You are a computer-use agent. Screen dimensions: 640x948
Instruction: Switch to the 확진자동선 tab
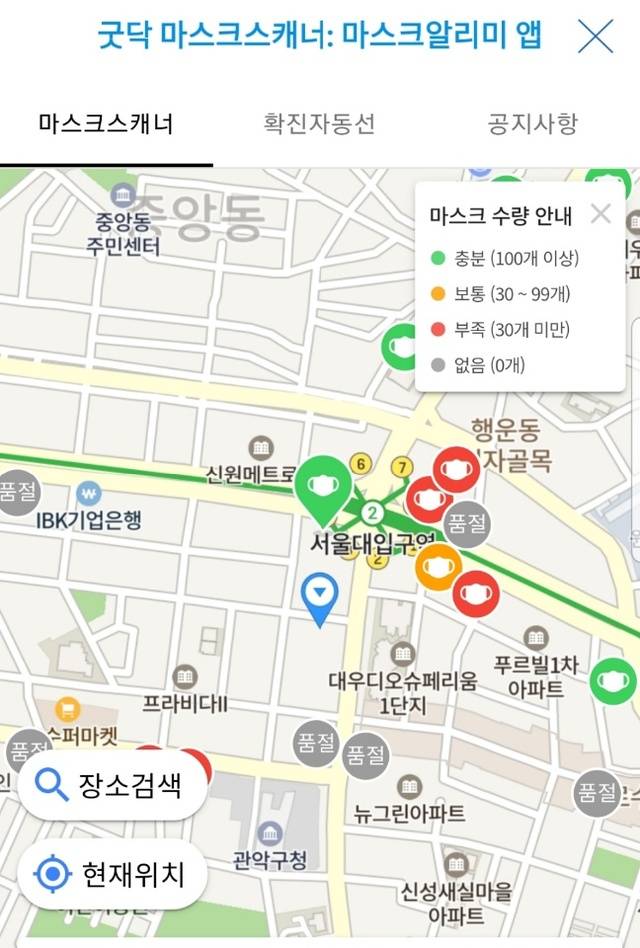(319, 124)
